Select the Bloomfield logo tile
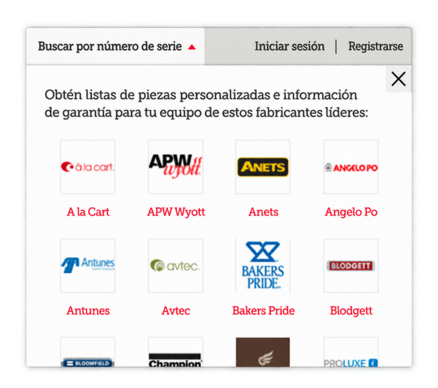The image size is (438, 388). (88, 352)
